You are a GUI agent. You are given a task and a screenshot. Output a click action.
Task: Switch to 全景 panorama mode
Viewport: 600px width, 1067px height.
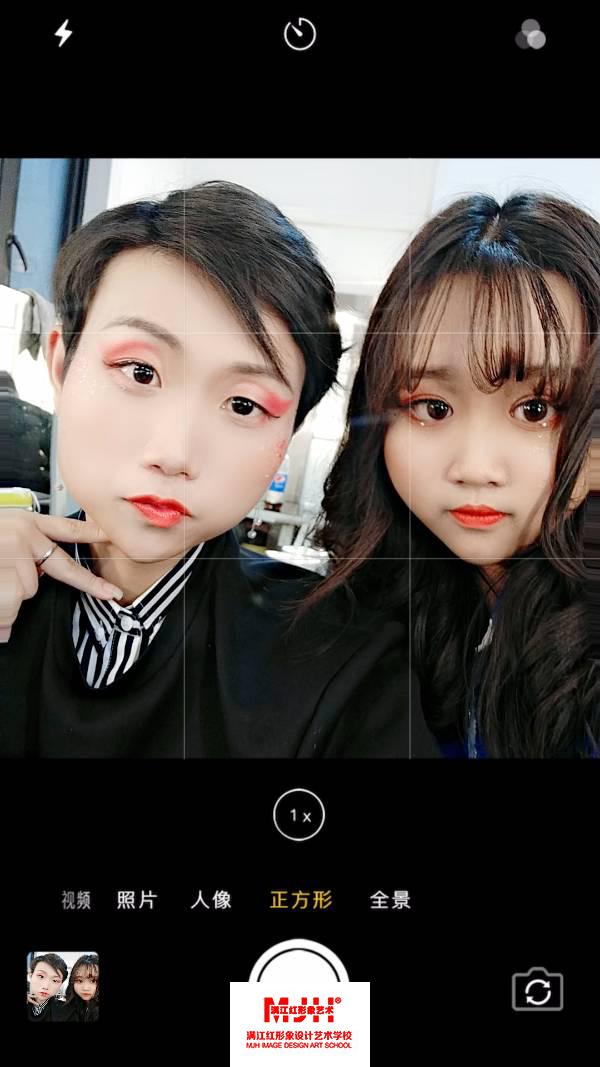(390, 900)
